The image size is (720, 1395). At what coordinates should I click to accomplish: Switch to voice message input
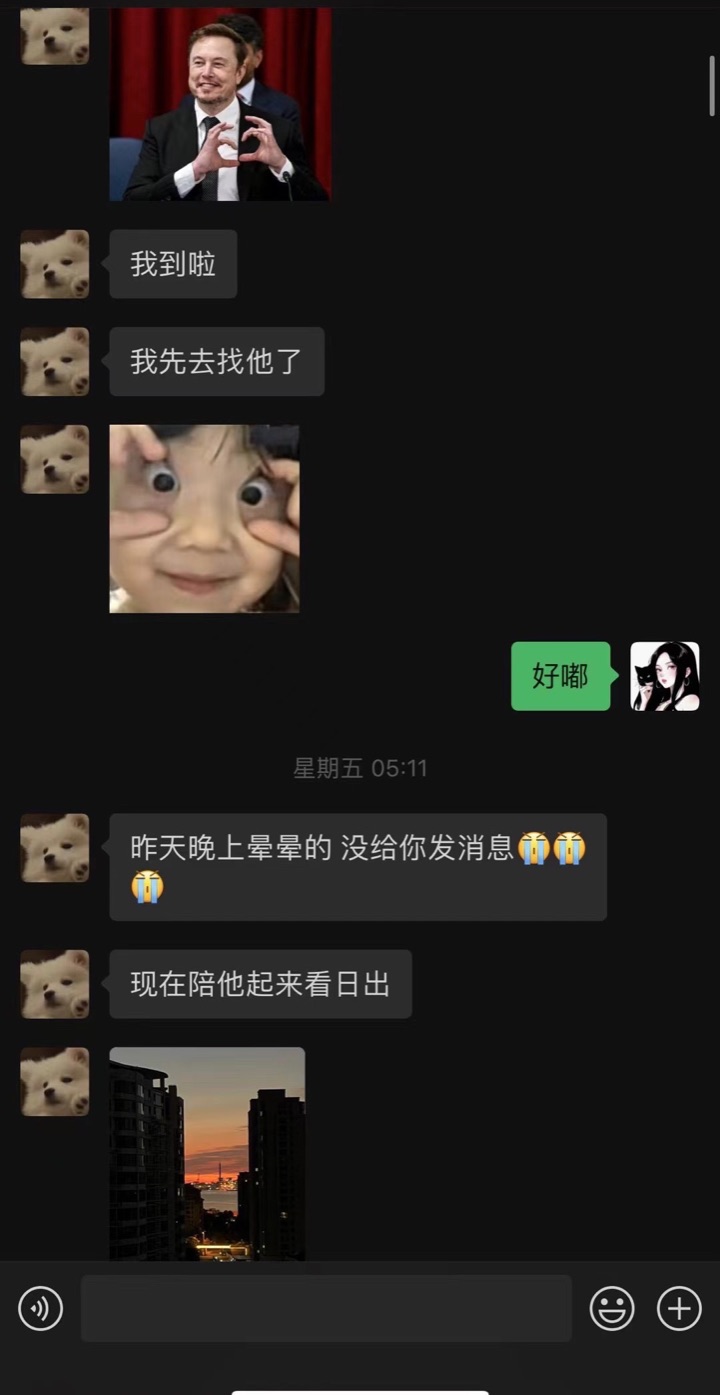[x=41, y=1308]
